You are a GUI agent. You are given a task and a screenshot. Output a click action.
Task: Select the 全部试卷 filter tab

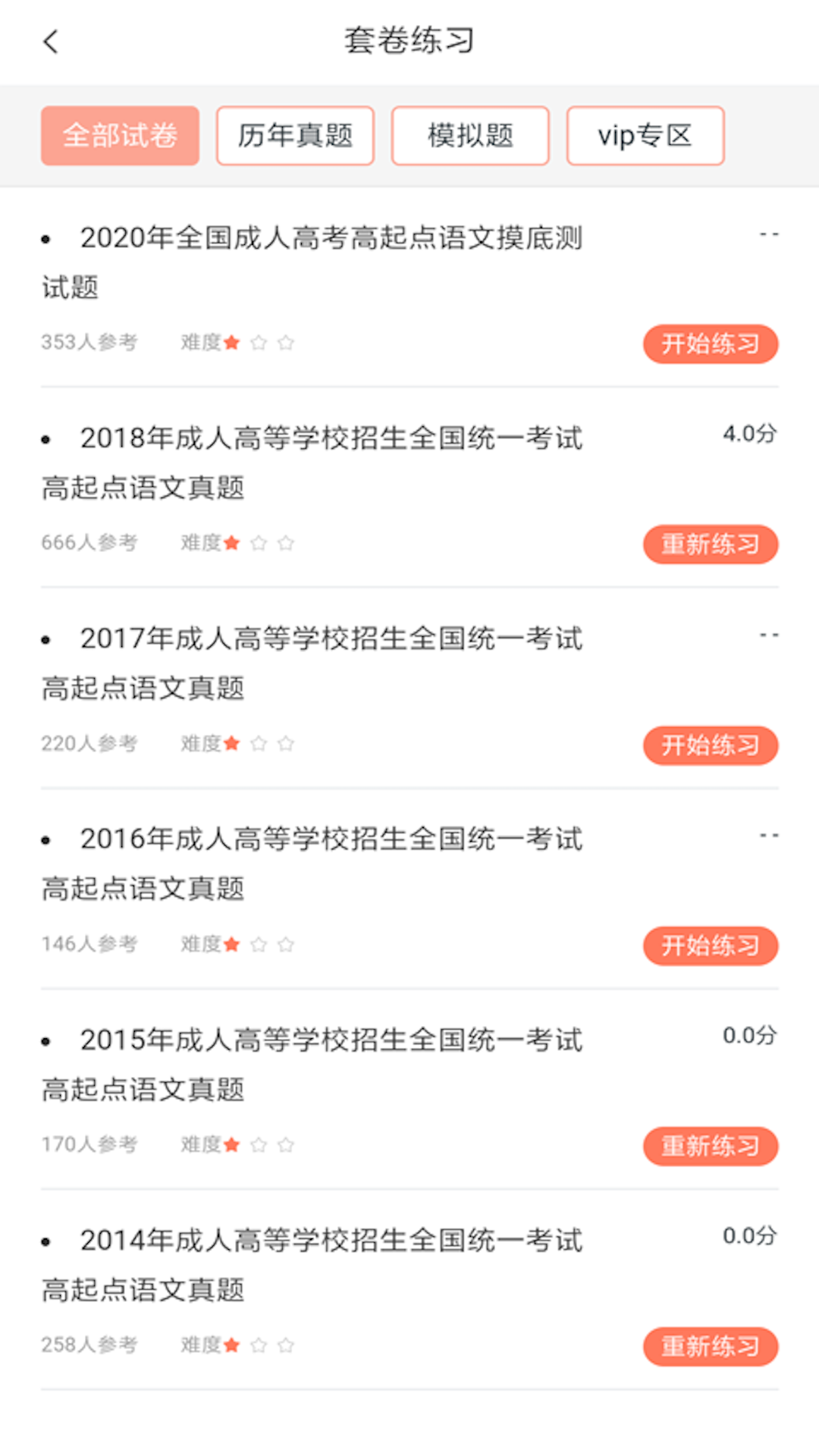[120, 136]
